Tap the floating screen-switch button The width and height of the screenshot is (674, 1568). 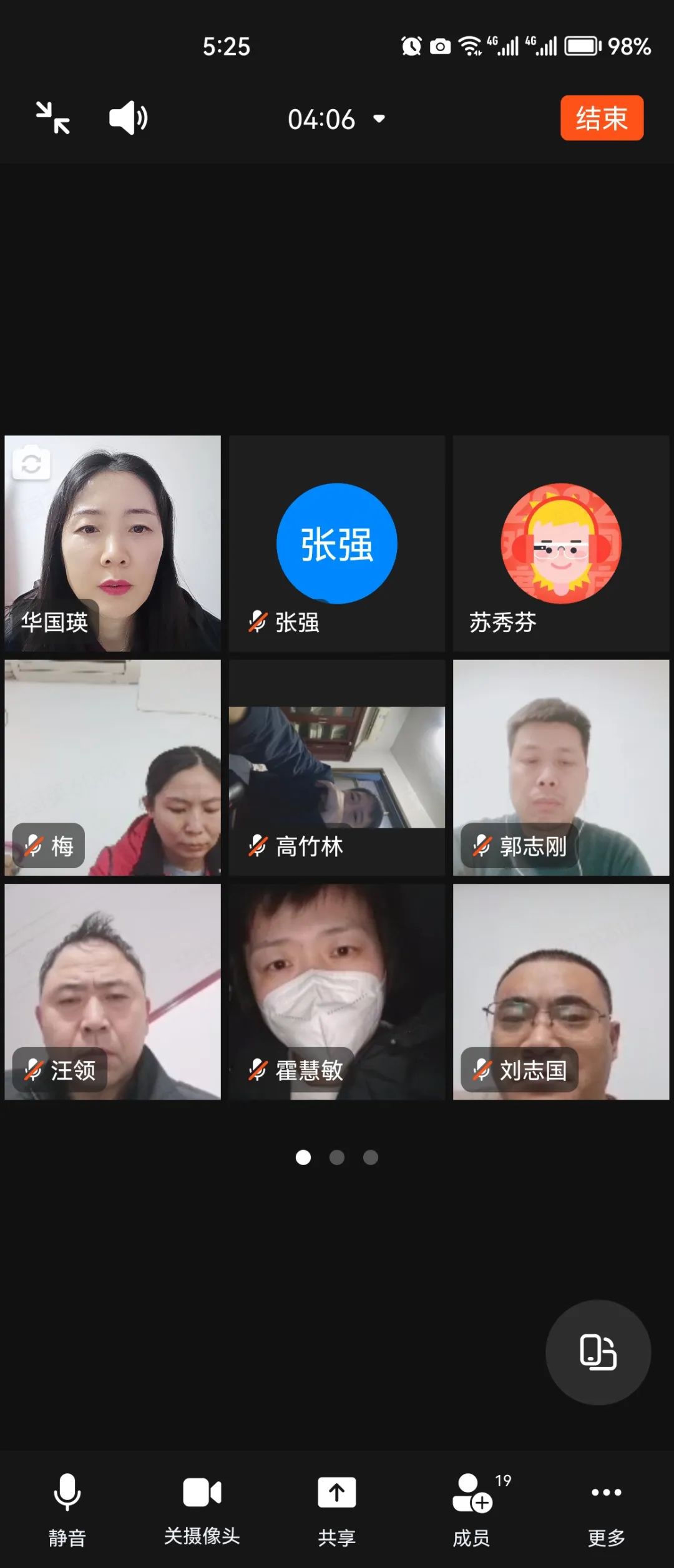coord(598,1352)
